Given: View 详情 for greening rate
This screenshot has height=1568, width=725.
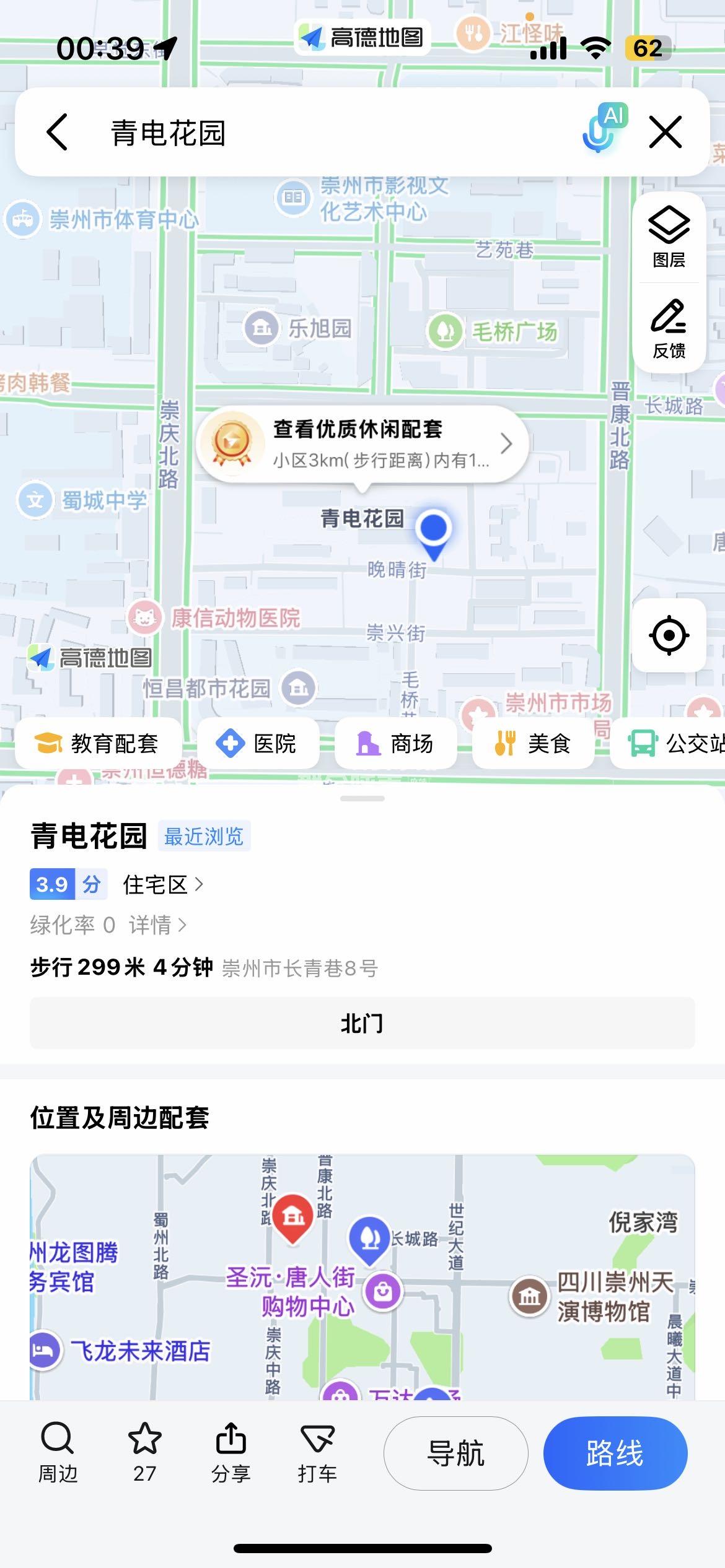Looking at the screenshot, I should click(x=157, y=925).
